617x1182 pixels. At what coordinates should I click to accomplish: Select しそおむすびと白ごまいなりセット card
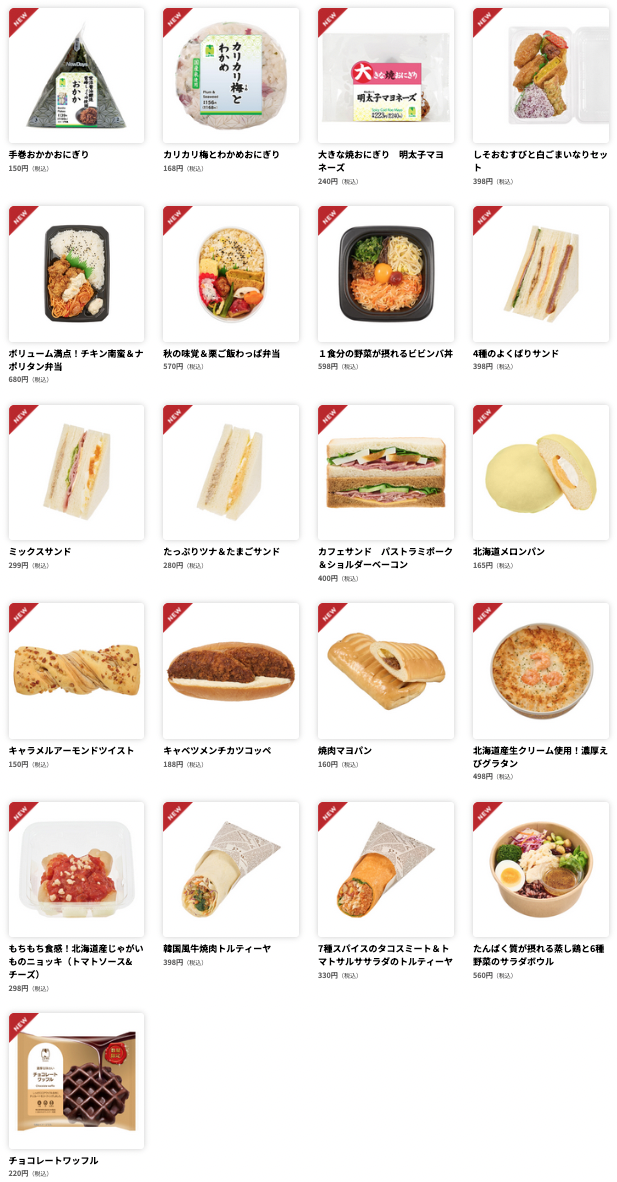tap(541, 76)
